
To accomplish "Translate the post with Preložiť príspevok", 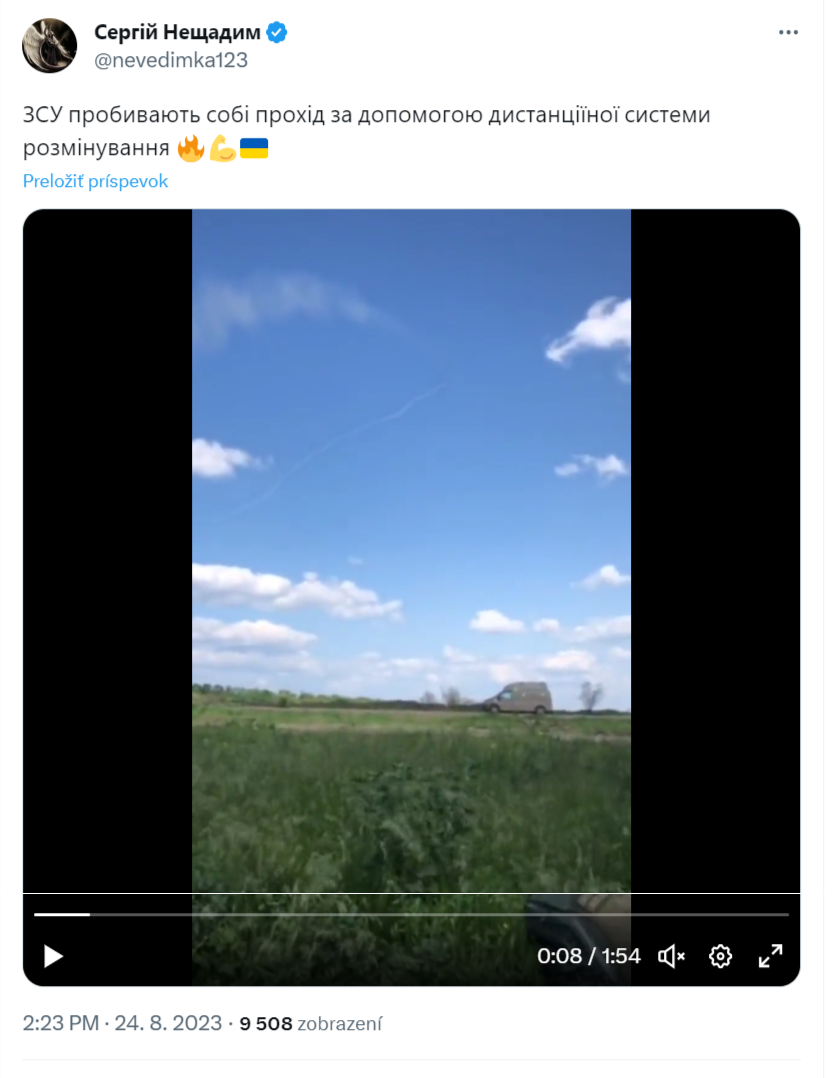I will point(95,181).
